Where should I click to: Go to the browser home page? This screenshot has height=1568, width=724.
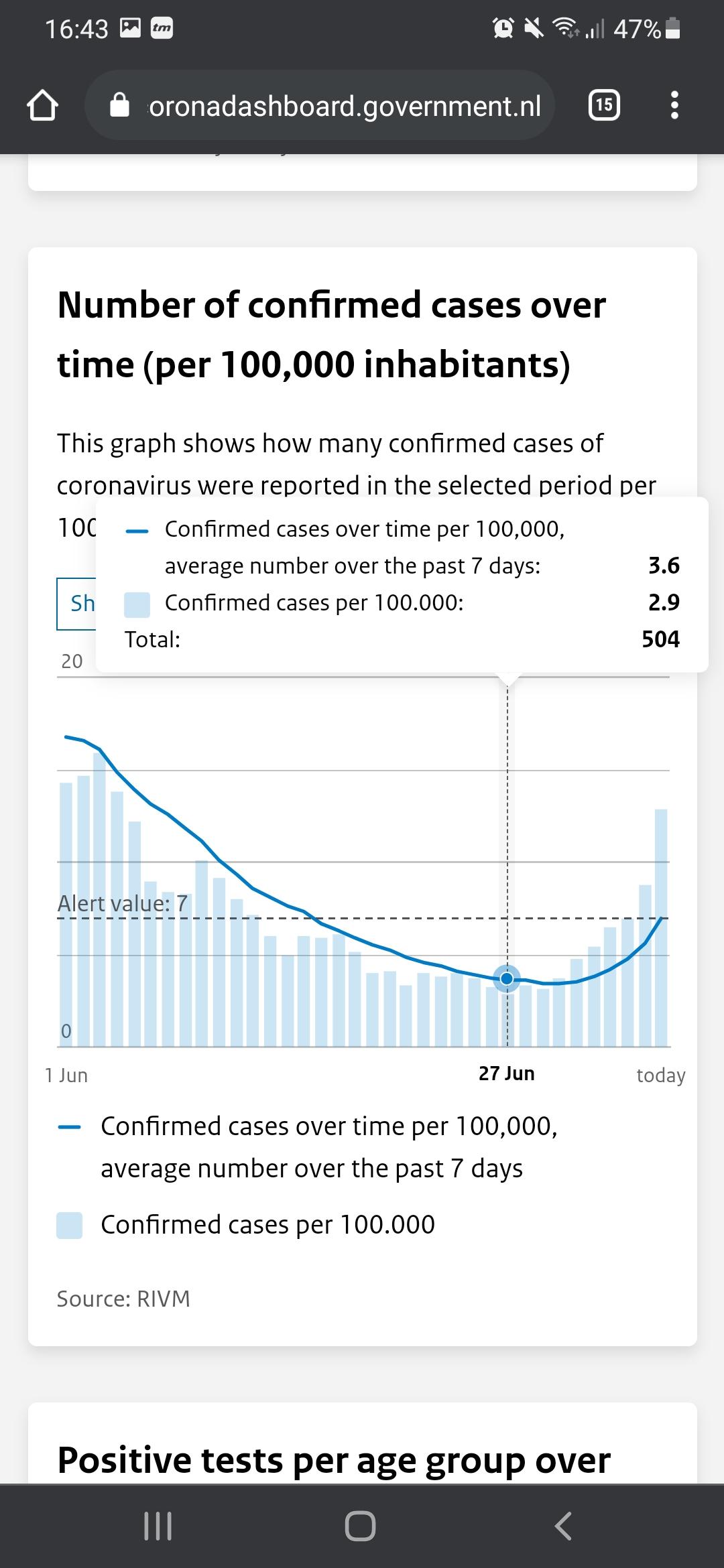click(42, 105)
